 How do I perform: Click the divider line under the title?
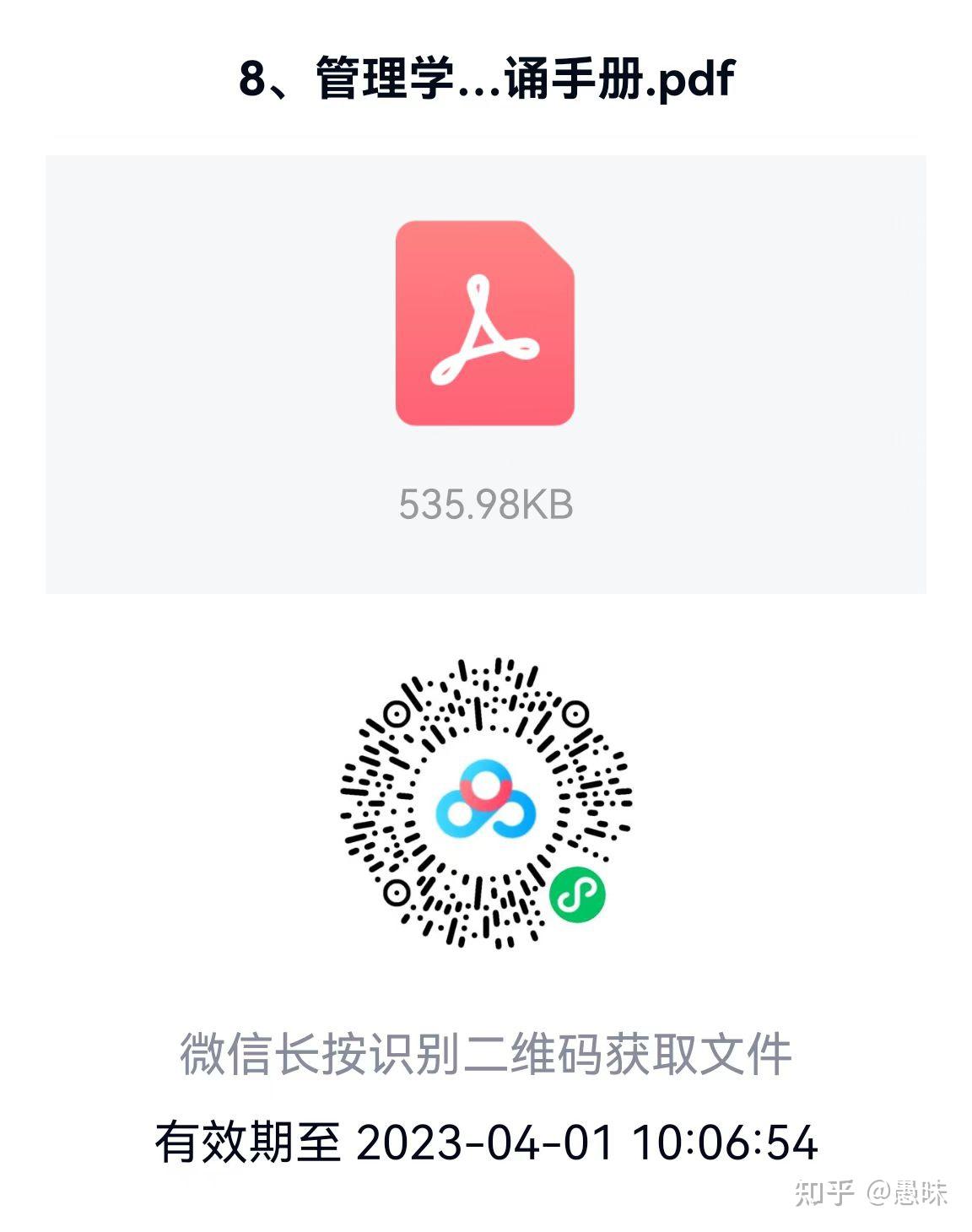coord(486,133)
